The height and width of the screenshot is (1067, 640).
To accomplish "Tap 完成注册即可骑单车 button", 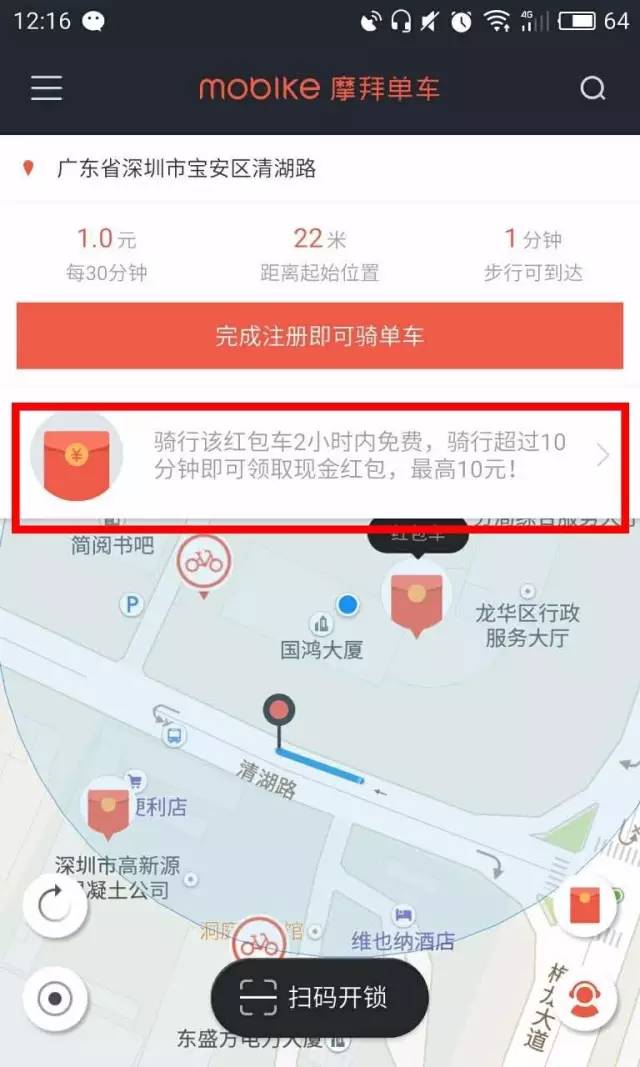I will [x=320, y=336].
